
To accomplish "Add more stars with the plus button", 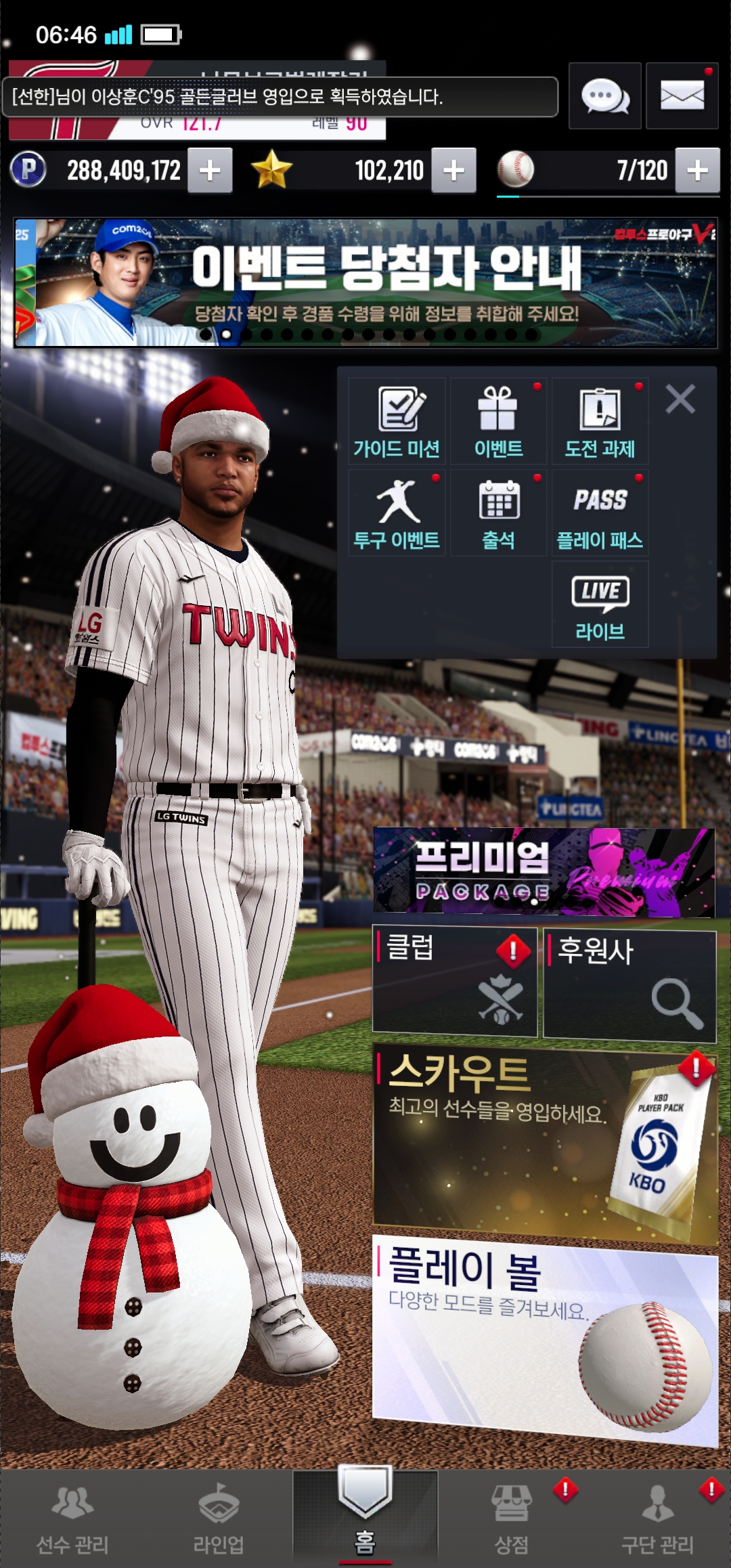I will click(453, 171).
